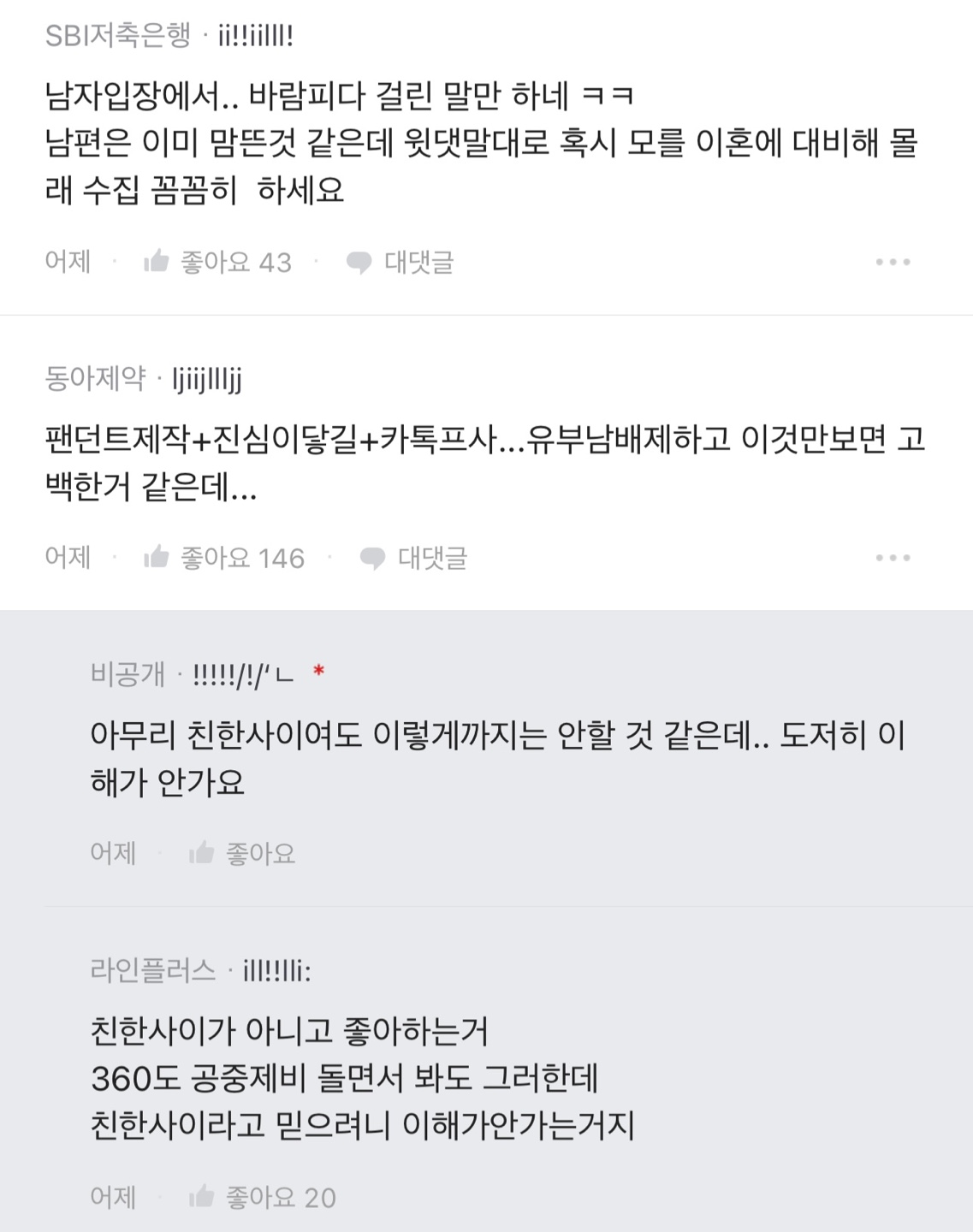Like the SBI저축은행 comment with 43 likes
This screenshot has height=1232, width=973.
click(157, 261)
